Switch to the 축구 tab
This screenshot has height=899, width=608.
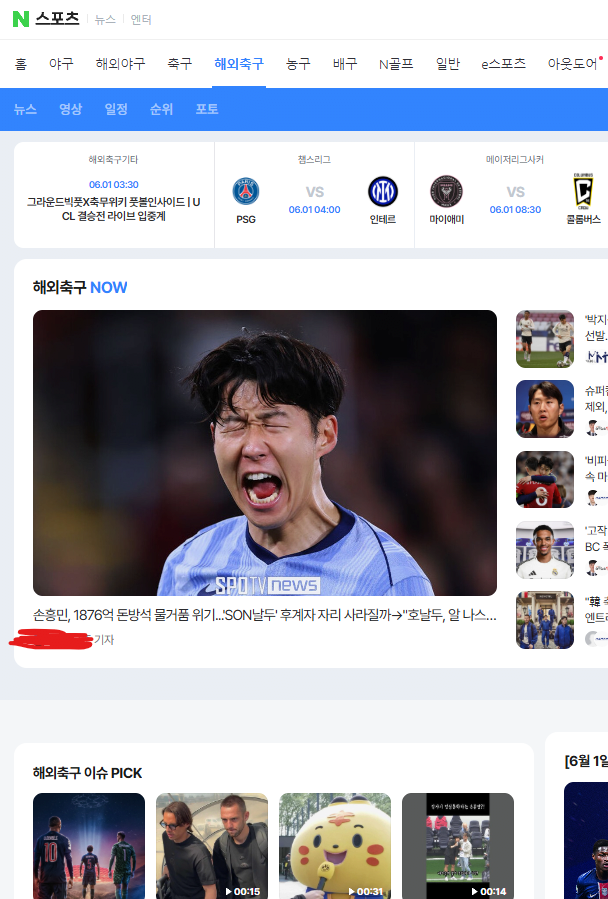tap(180, 64)
